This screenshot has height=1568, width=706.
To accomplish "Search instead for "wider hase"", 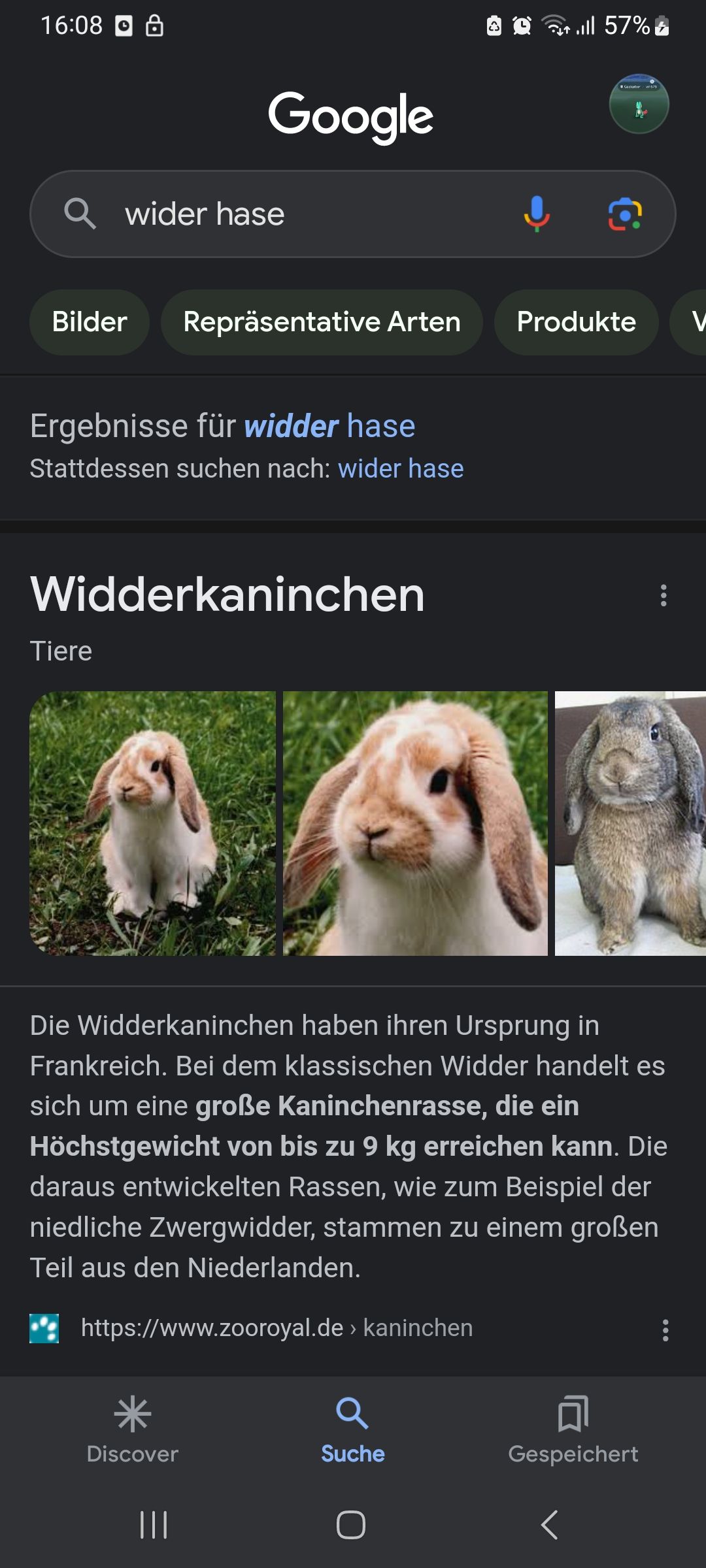I will [400, 469].
